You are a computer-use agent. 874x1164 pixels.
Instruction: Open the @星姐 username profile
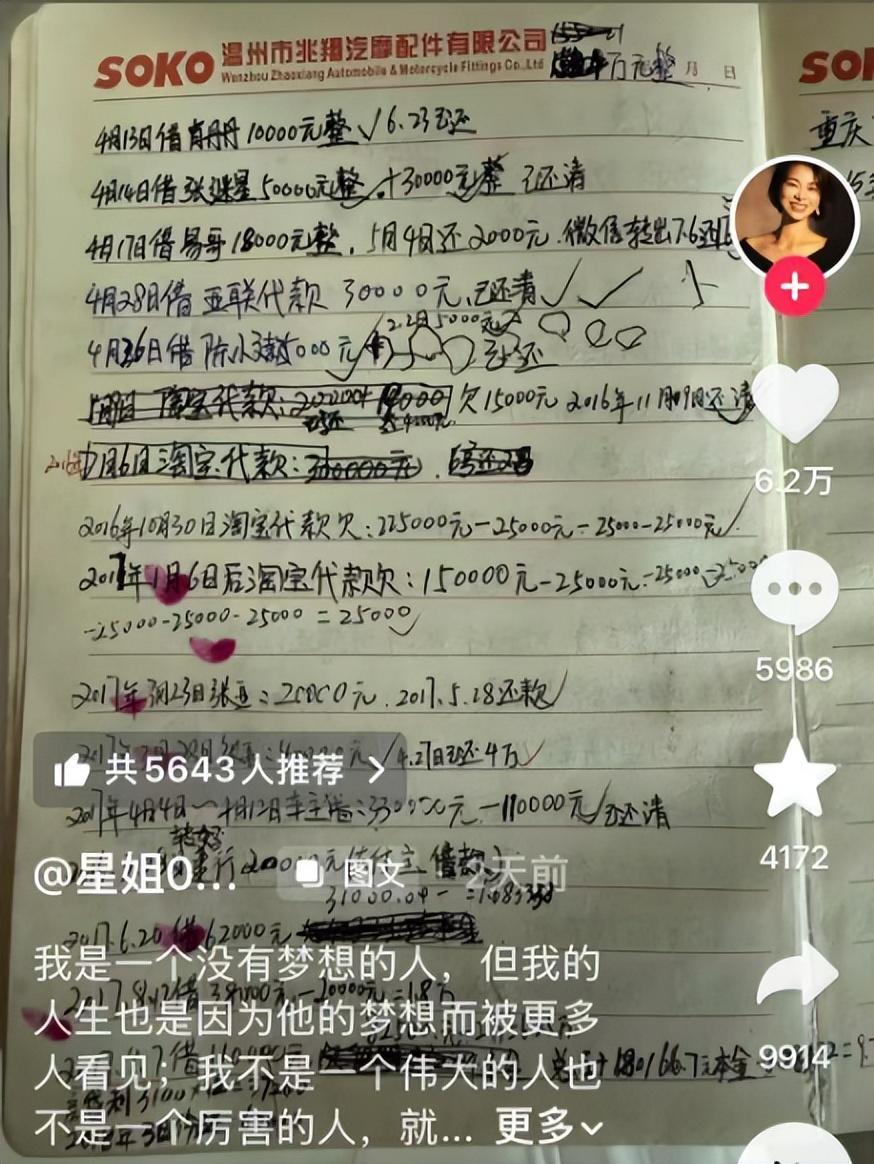tap(136, 875)
